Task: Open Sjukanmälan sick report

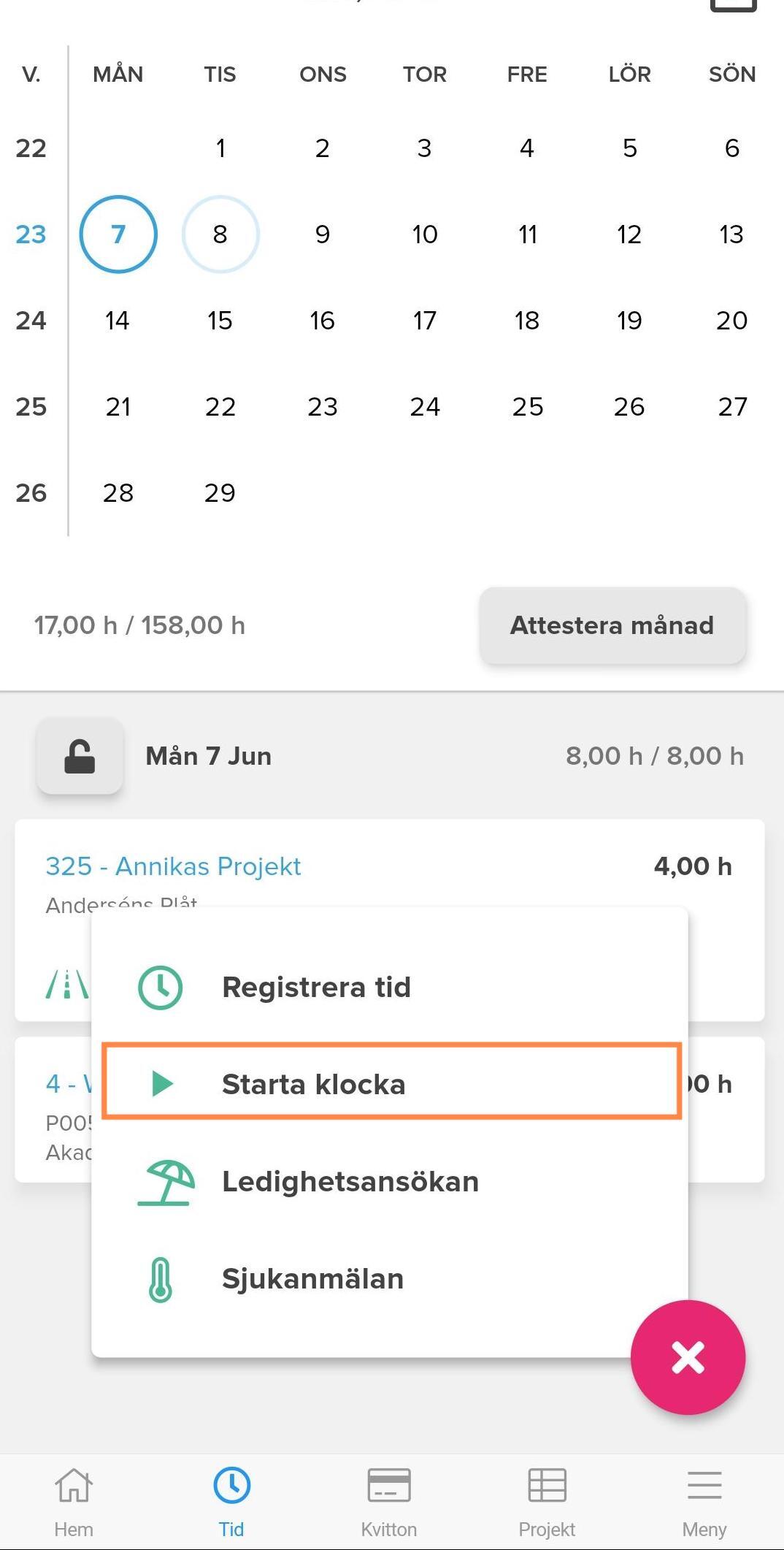Action: click(x=390, y=1278)
